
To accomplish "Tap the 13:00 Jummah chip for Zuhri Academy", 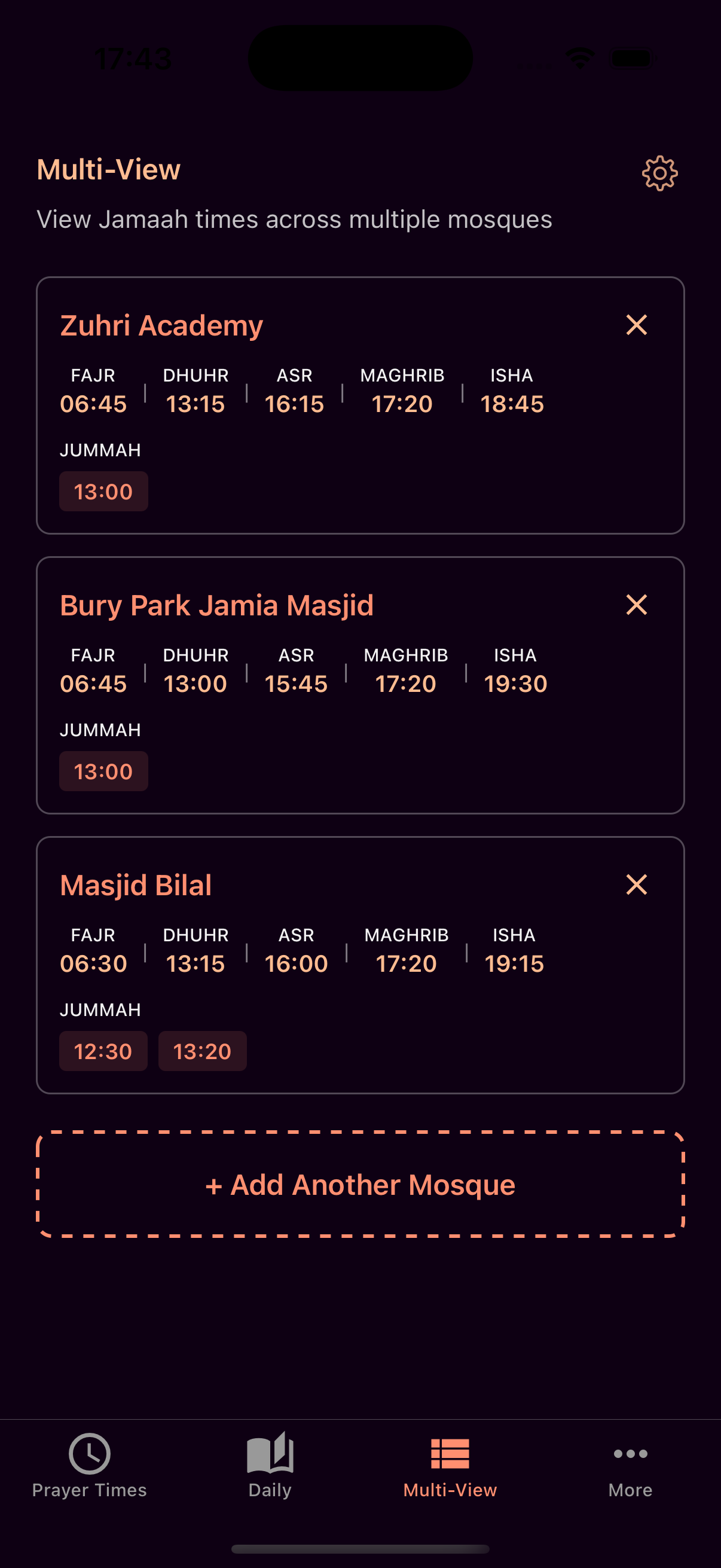I will point(103,491).
